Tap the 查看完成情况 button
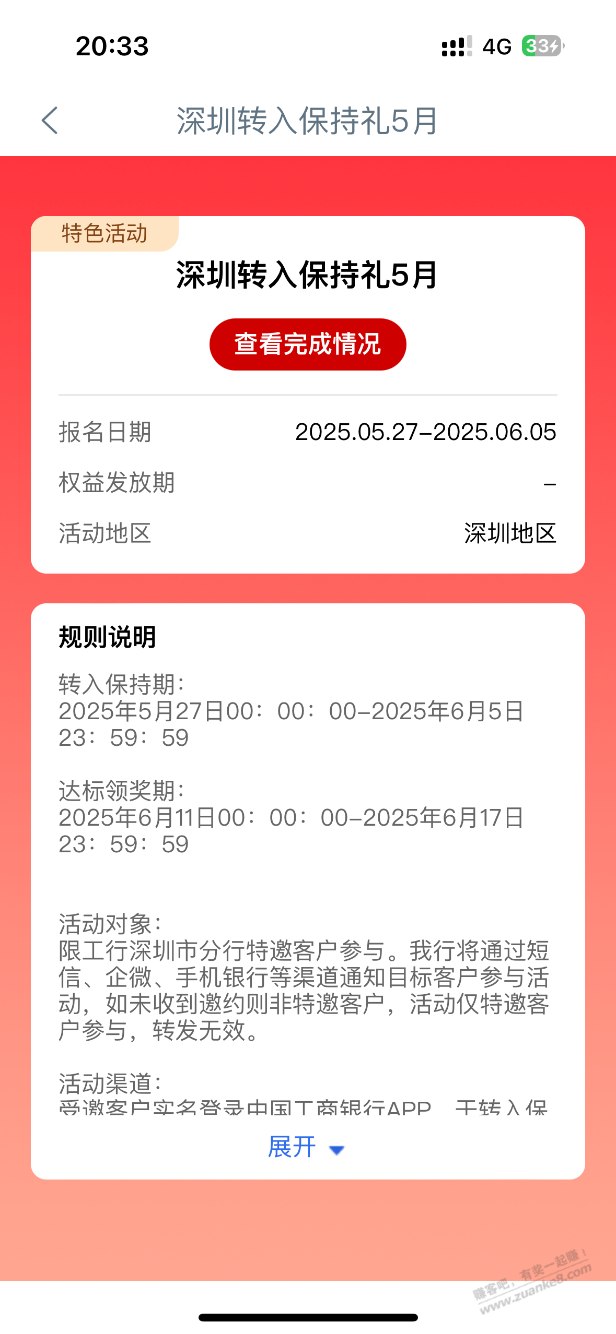616x1334 pixels. (307, 344)
